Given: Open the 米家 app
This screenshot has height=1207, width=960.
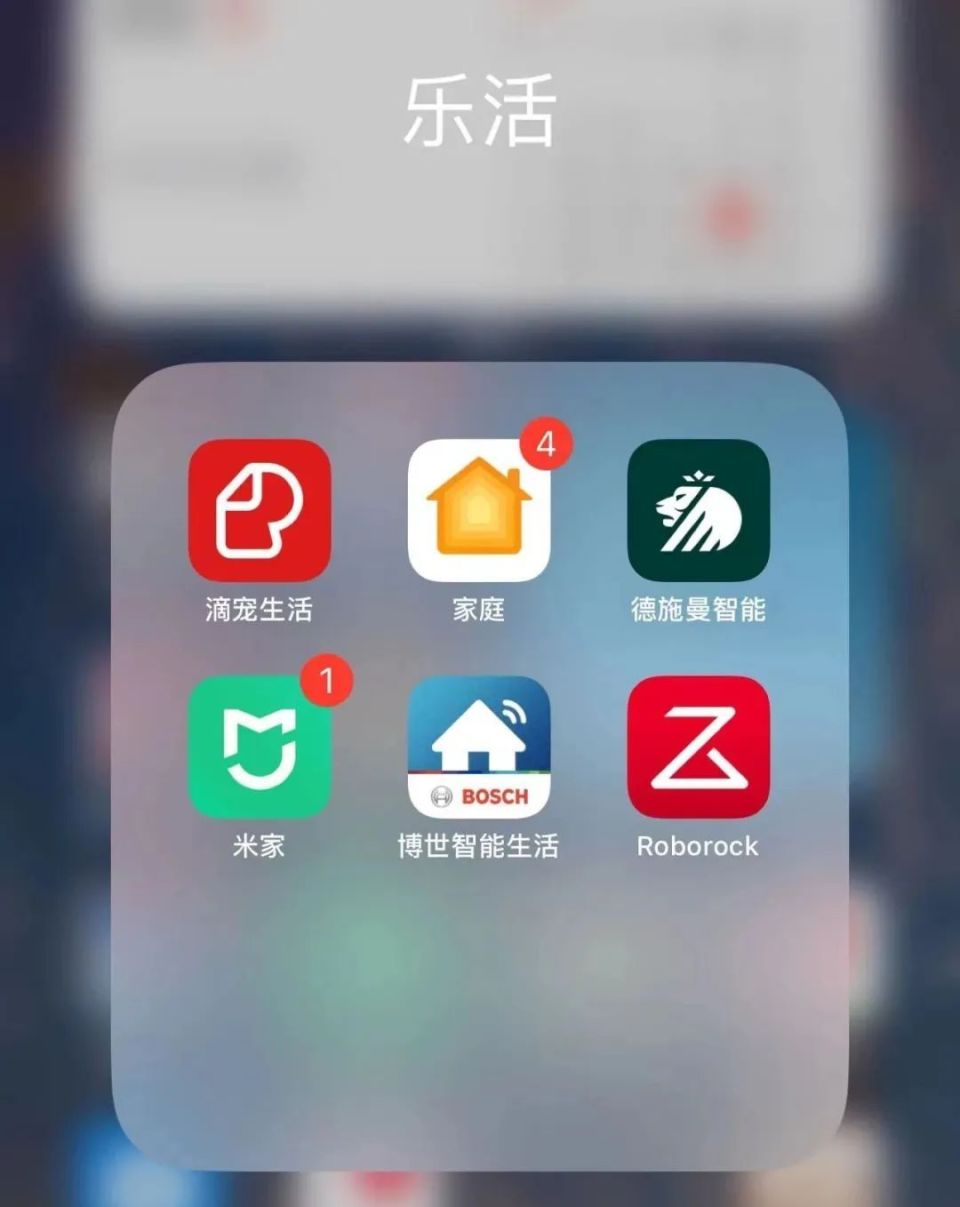Looking at the screenshot, I should 260,747.
